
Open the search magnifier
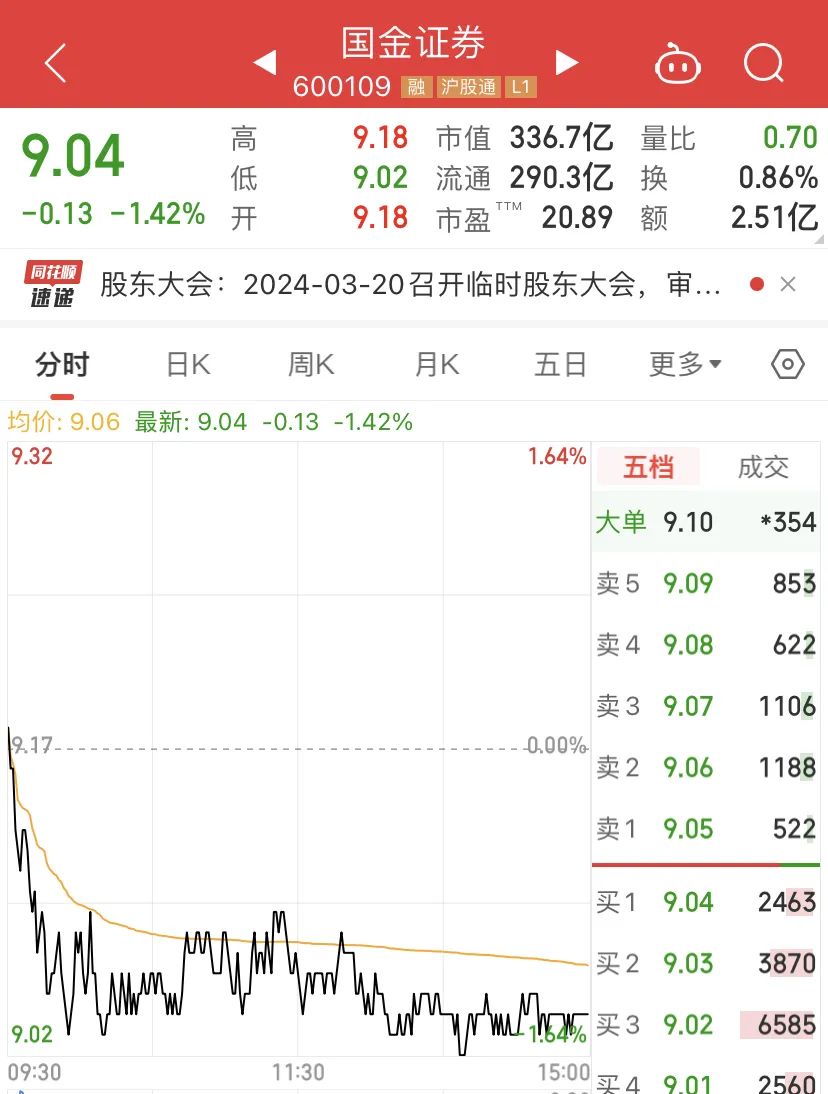(x=764, y=63)
